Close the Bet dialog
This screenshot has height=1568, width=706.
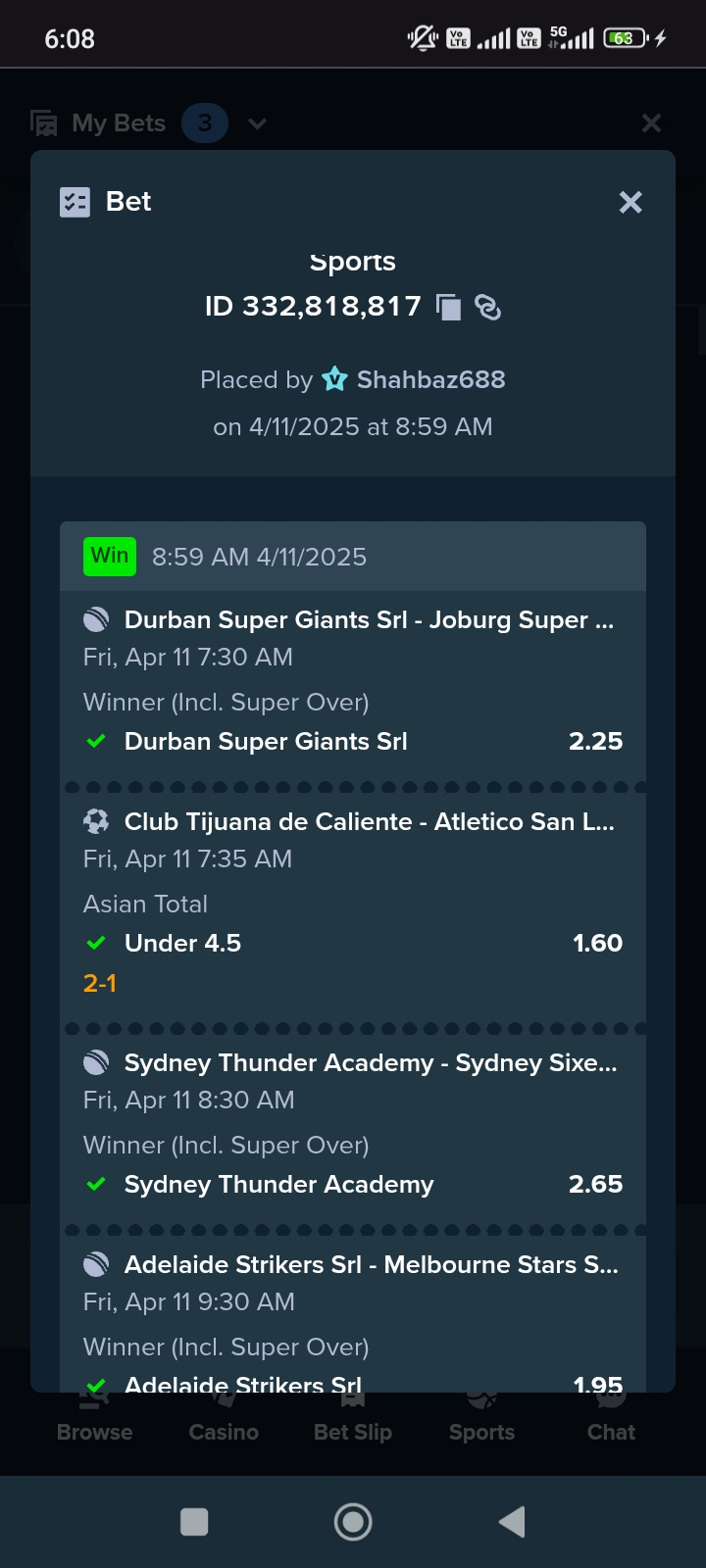pos(630,202)
